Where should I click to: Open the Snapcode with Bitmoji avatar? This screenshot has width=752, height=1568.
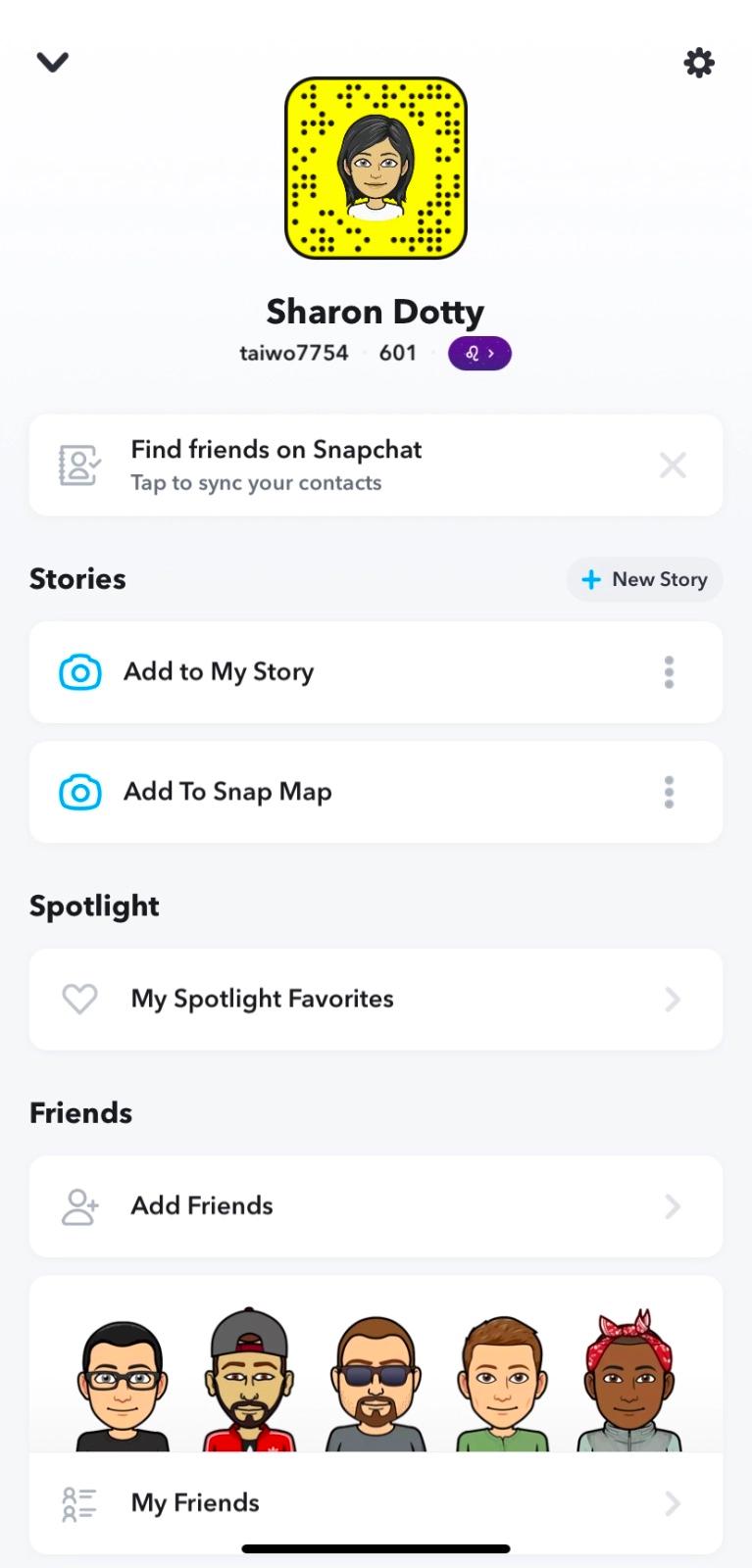(x=376, y=169)
